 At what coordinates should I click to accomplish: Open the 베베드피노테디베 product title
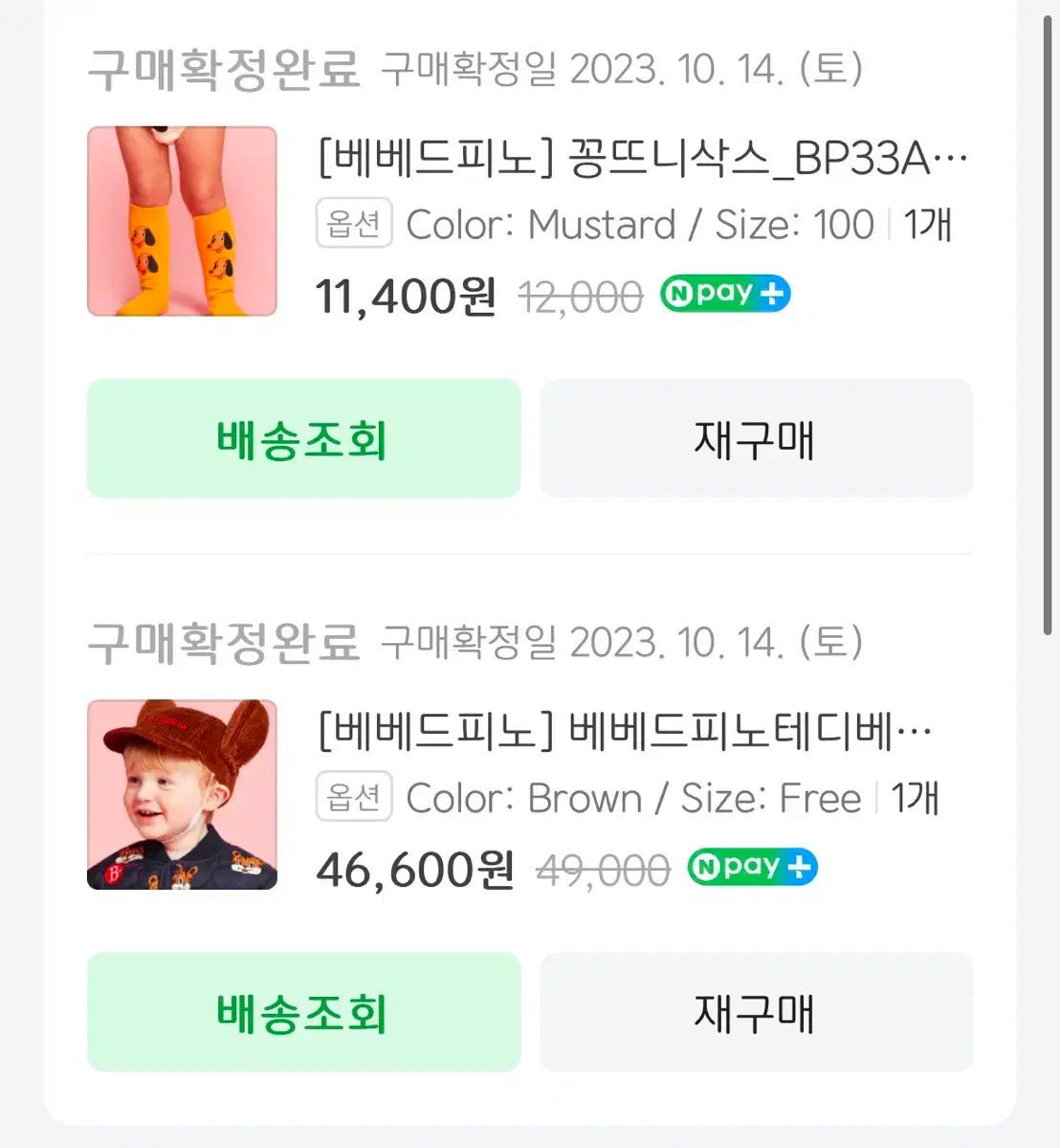[x=624, y=732]
